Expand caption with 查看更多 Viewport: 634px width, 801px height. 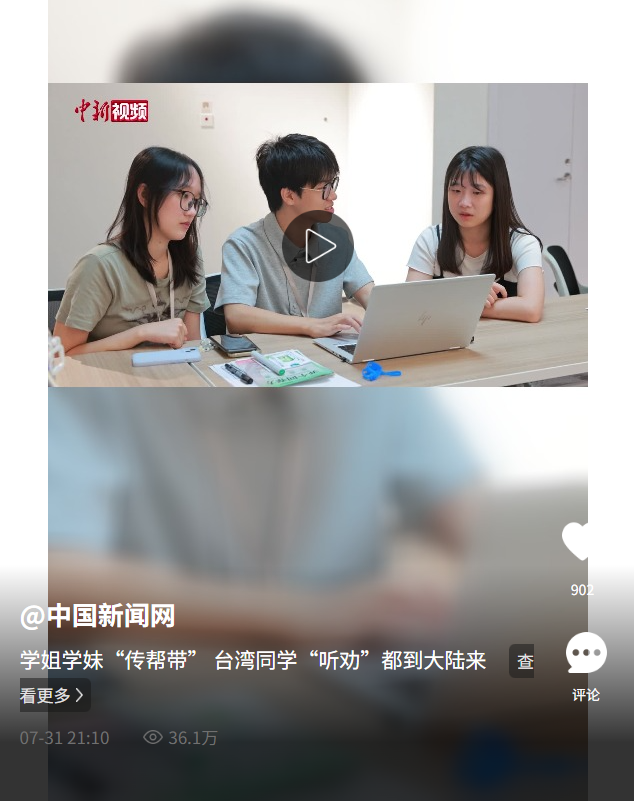[55, 695]
